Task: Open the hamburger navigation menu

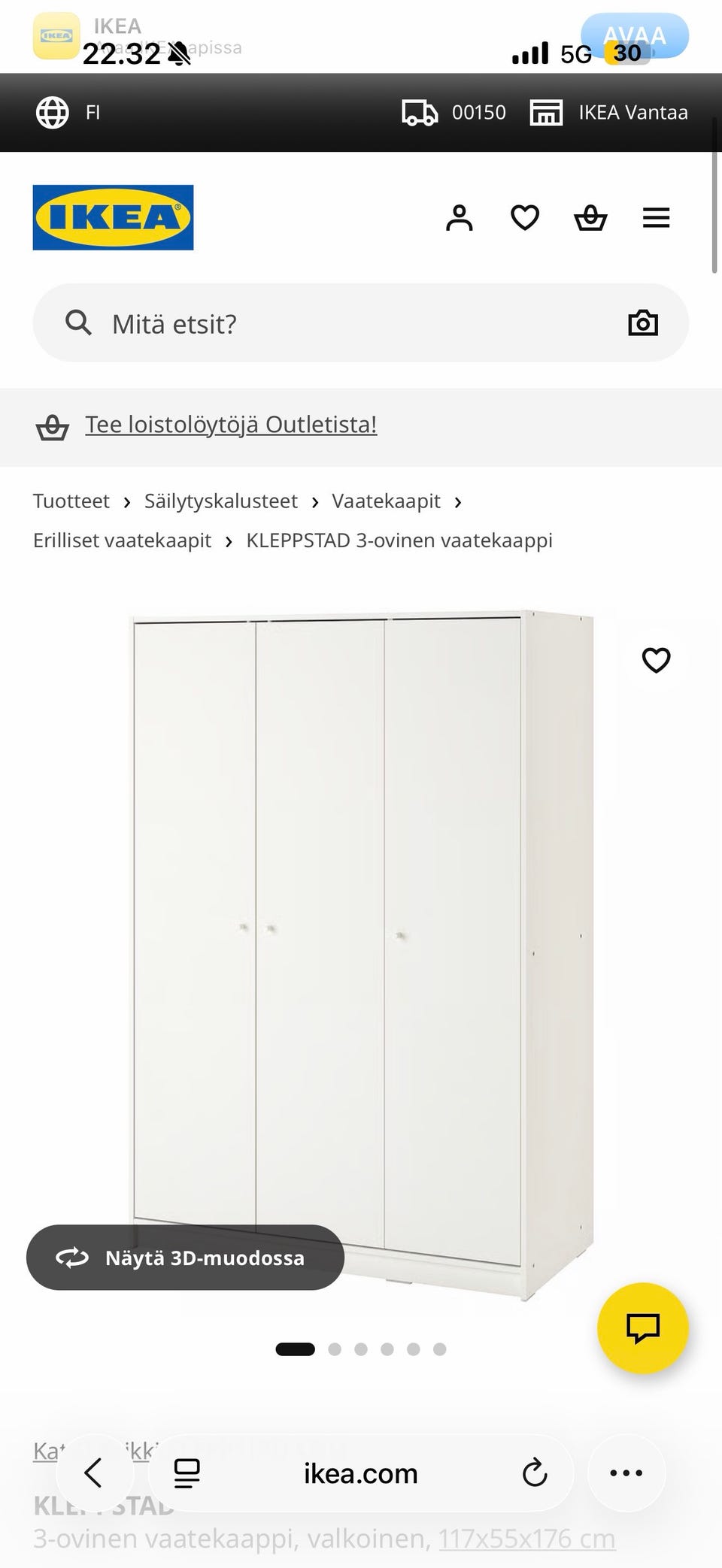Action: (656, 218)
